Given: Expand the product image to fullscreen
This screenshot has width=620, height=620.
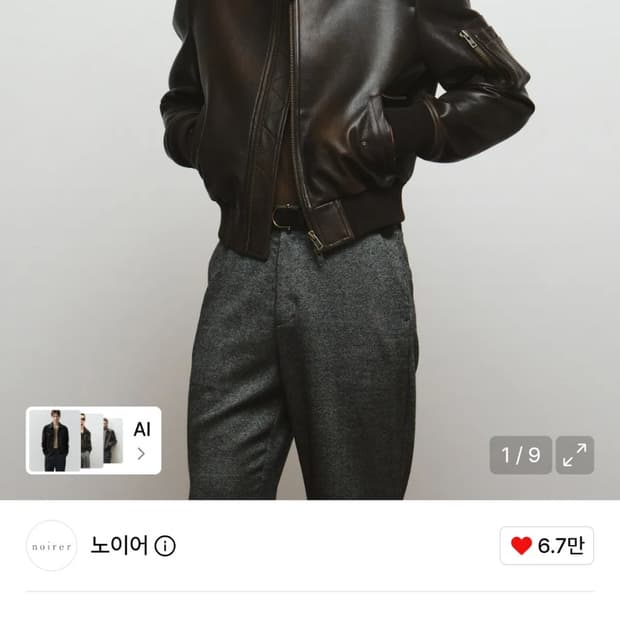Looking at the screenshot, I should pyautogui.click(x=575, y=455).
